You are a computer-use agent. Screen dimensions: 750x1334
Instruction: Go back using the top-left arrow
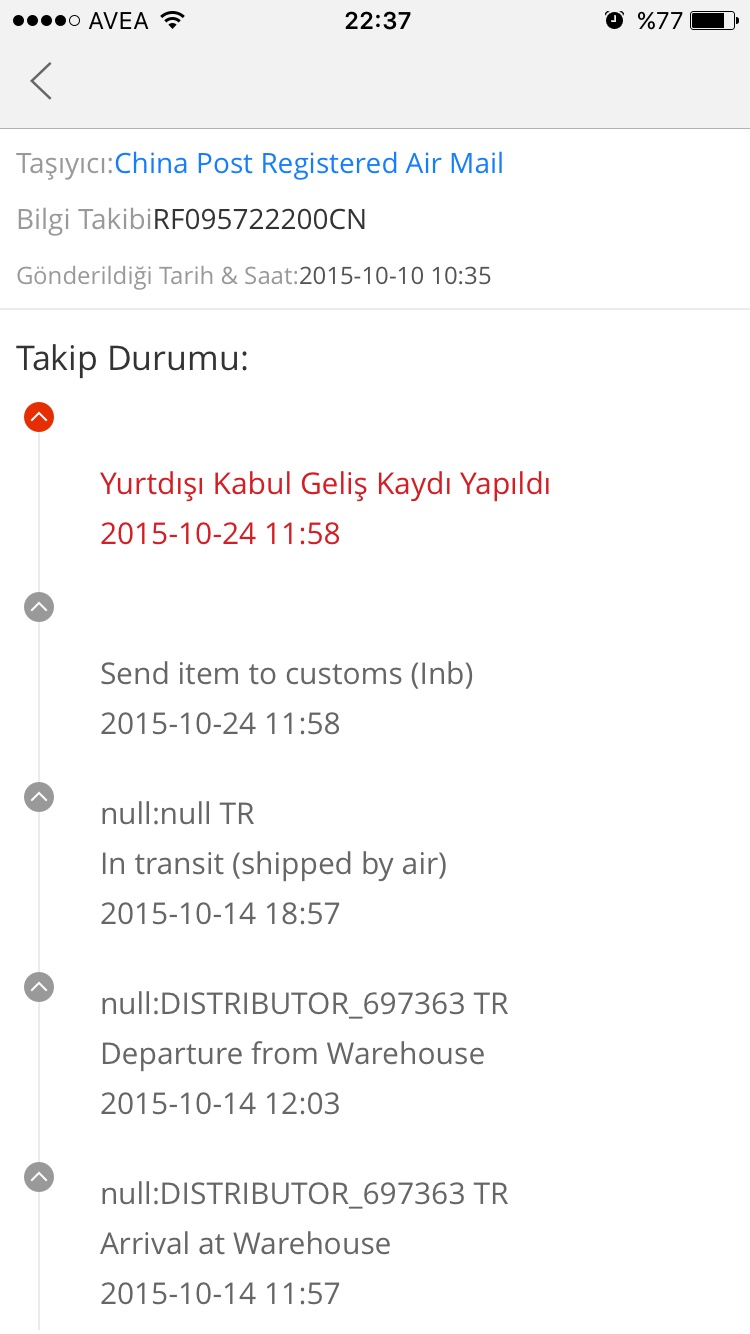41,81
